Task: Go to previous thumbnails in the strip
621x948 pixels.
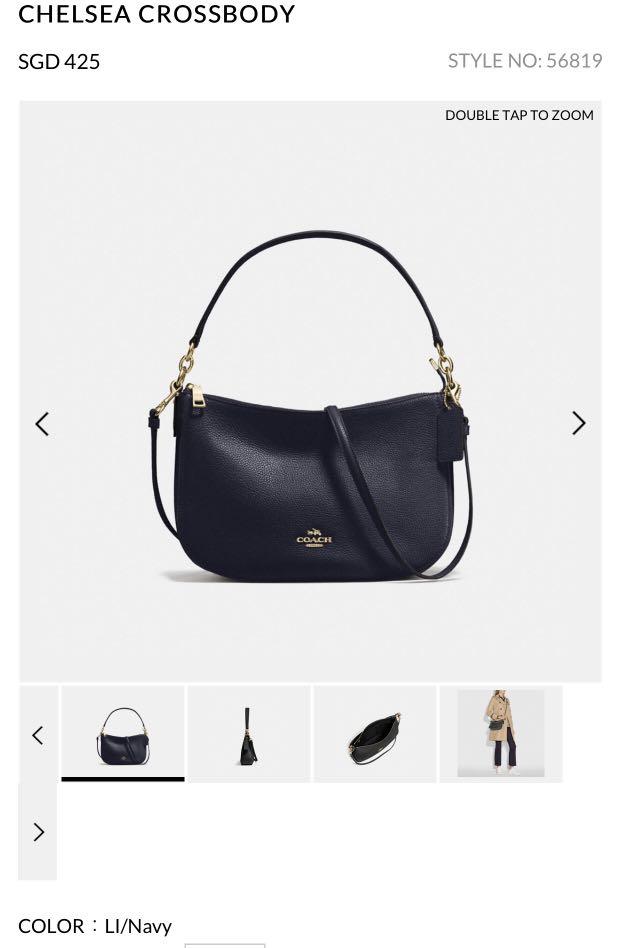Action: pos(38,736)
